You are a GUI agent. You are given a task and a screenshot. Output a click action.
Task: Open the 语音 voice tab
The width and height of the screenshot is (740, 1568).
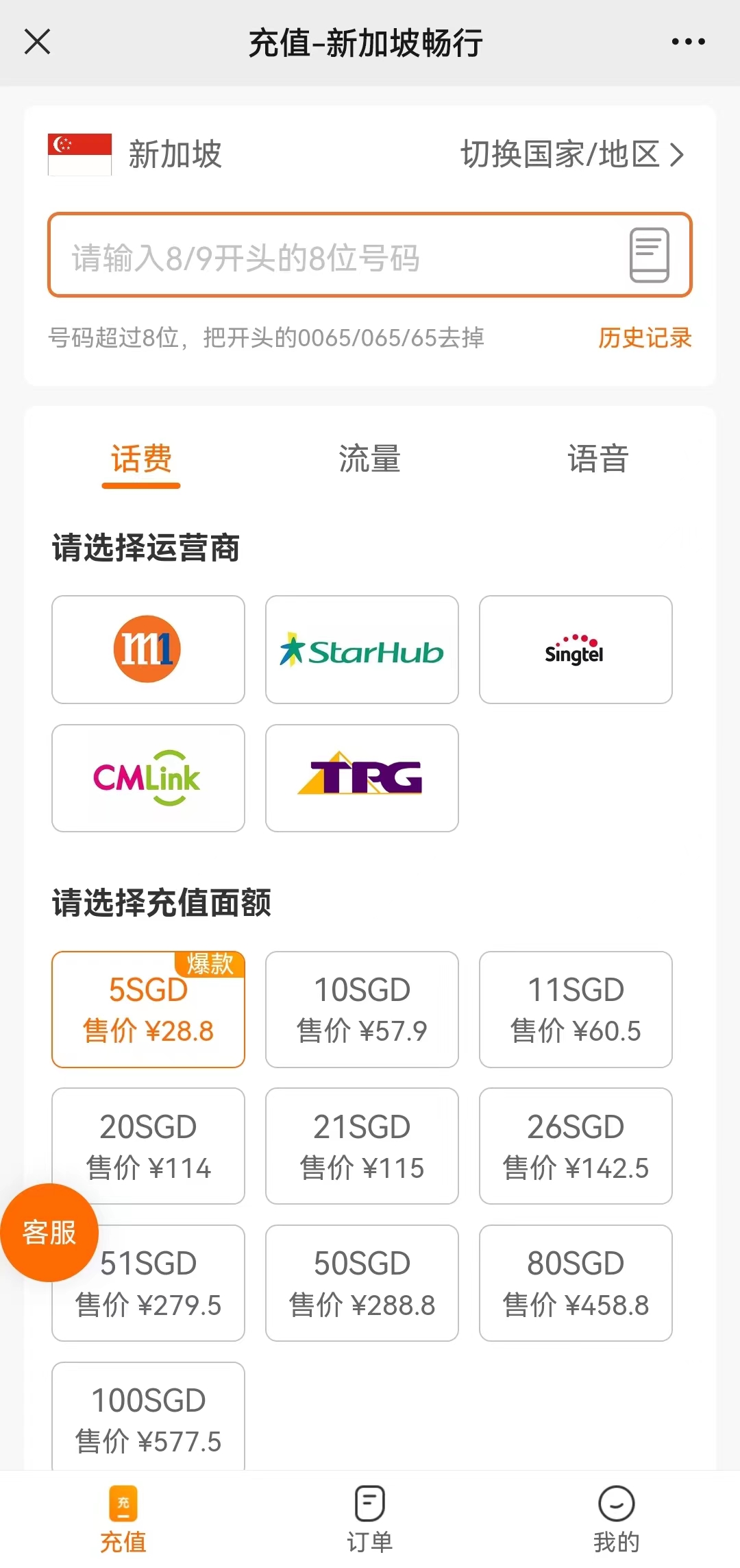(x=600, y=459)
